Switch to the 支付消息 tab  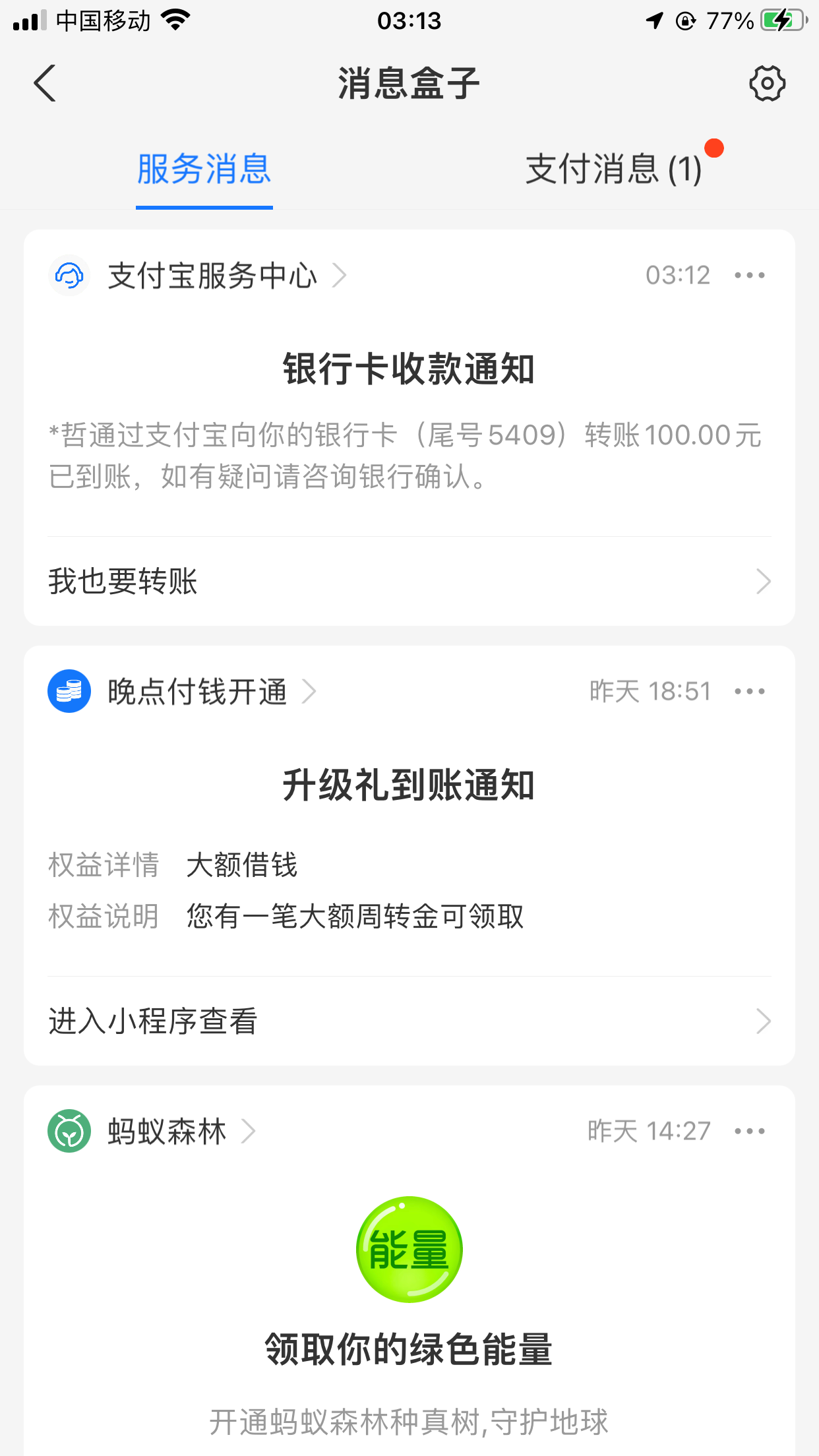point(613,169)
